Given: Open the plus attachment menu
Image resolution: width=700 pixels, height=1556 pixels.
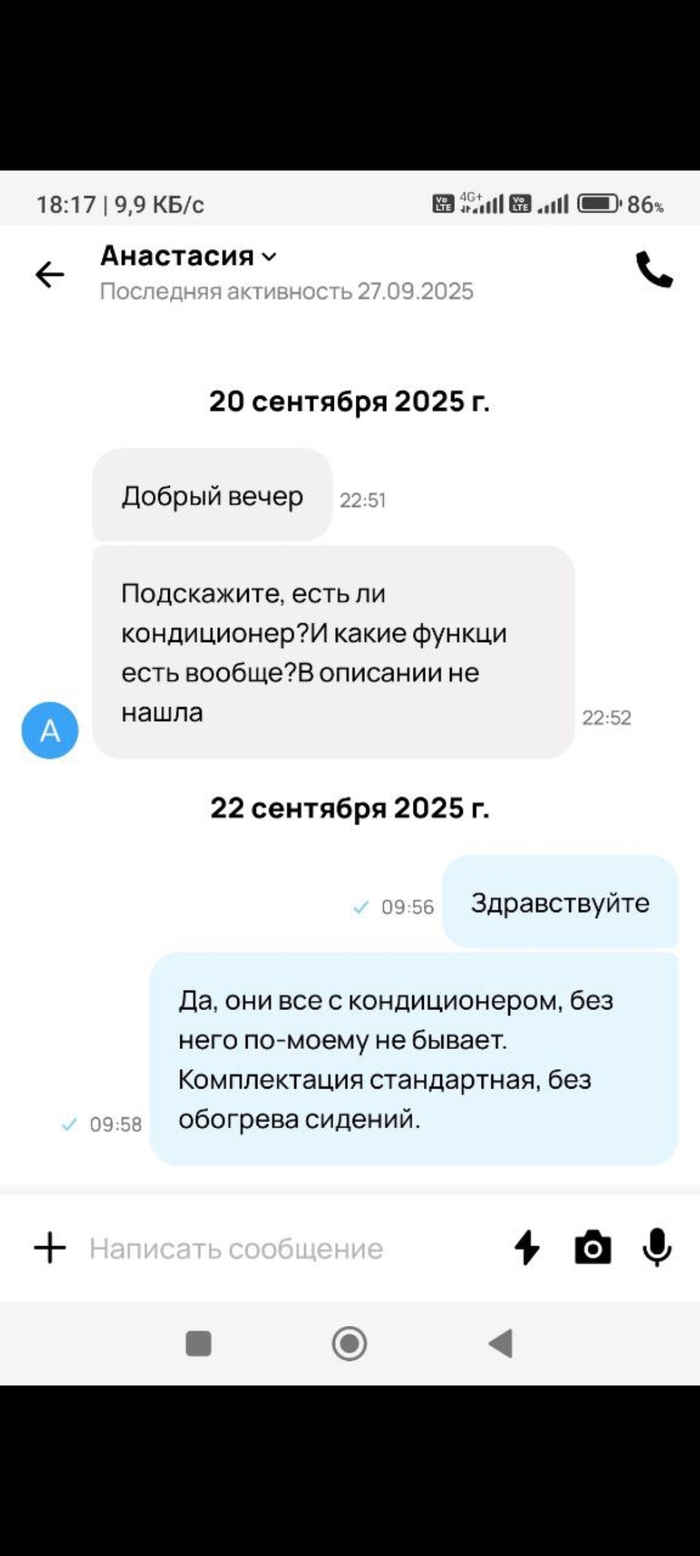Looking at the screenshot, I should (x=50, y=1247).
